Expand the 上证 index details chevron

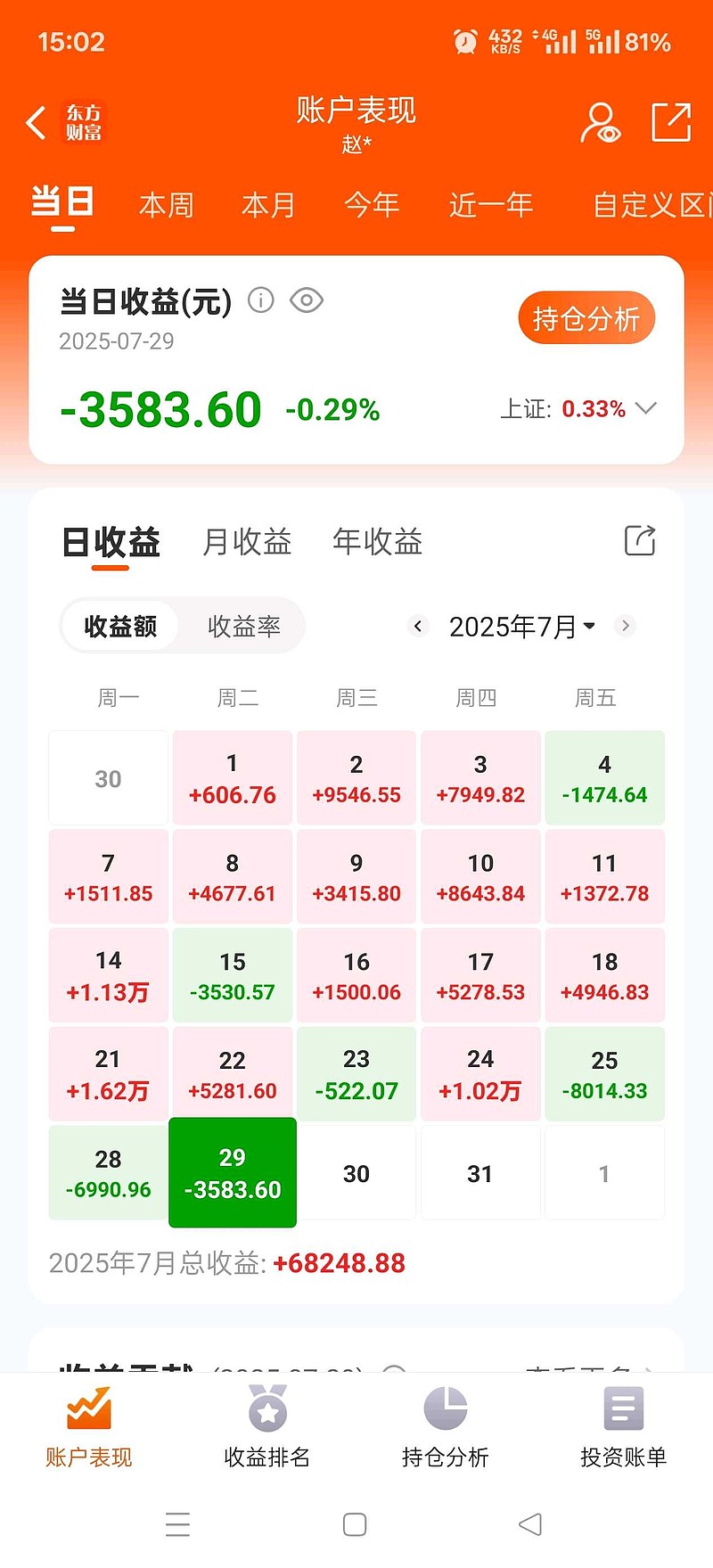tap(644, 409)
